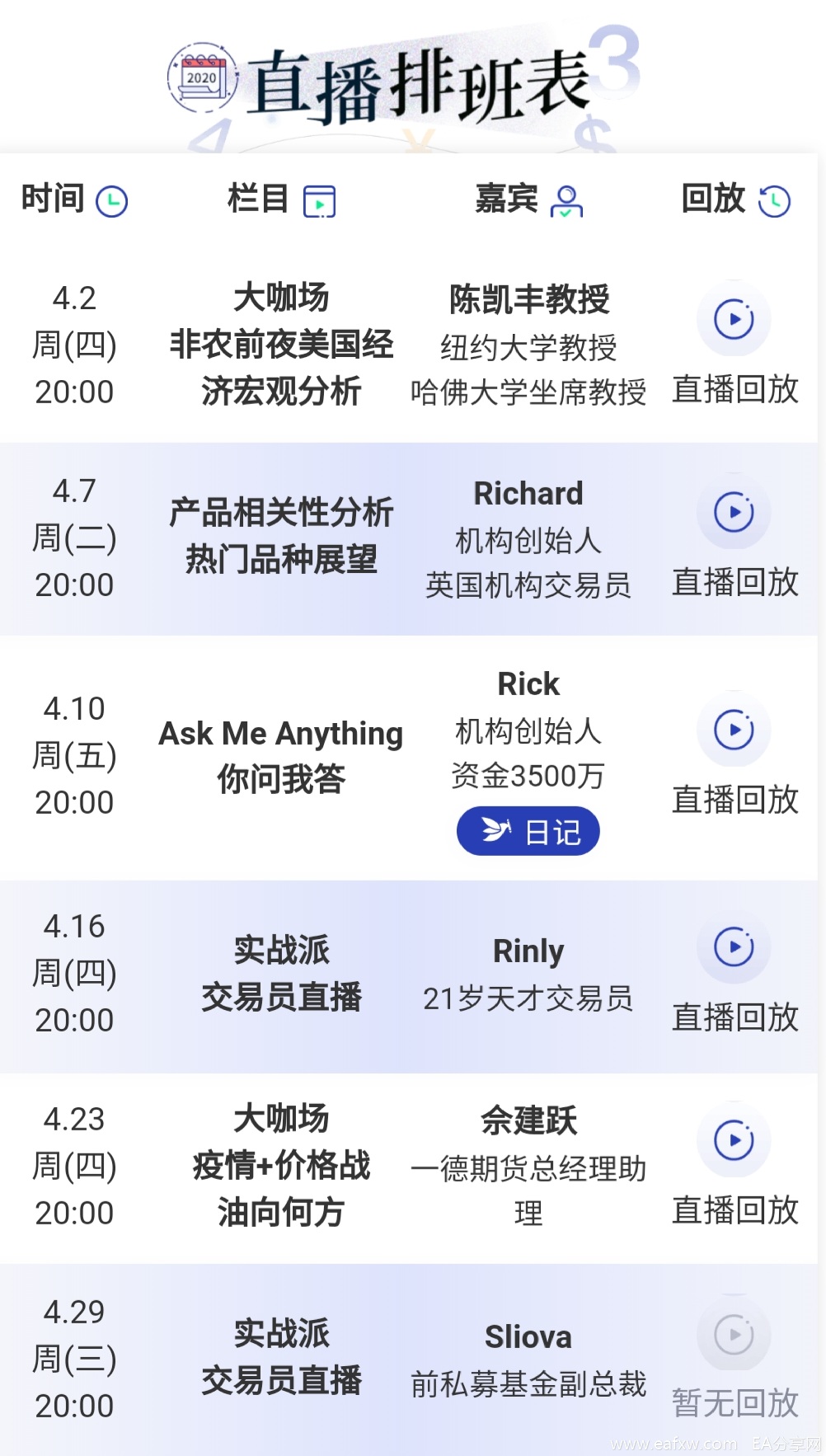Open Rick's 日记 button
Screen dimensions: 826x1456
coord(528,831)
